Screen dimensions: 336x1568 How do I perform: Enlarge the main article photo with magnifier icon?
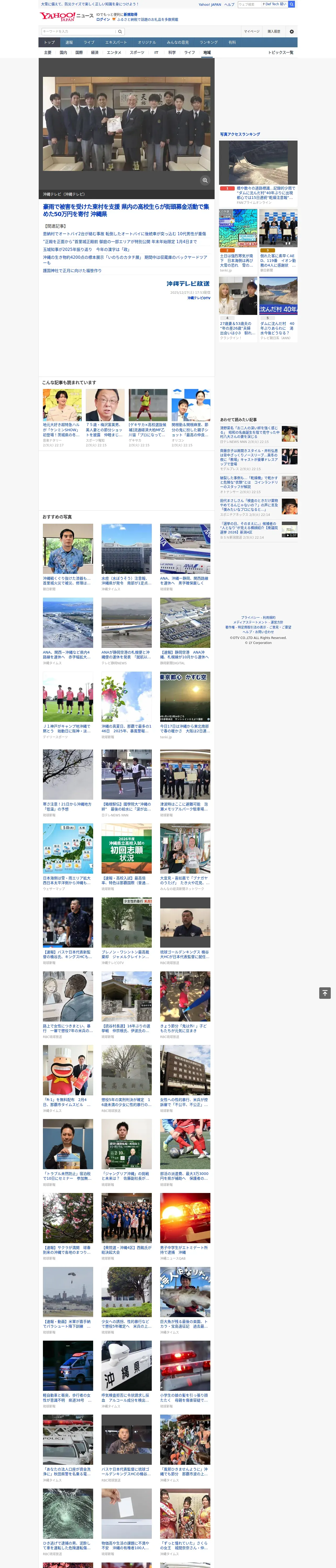tap(205, 180)
